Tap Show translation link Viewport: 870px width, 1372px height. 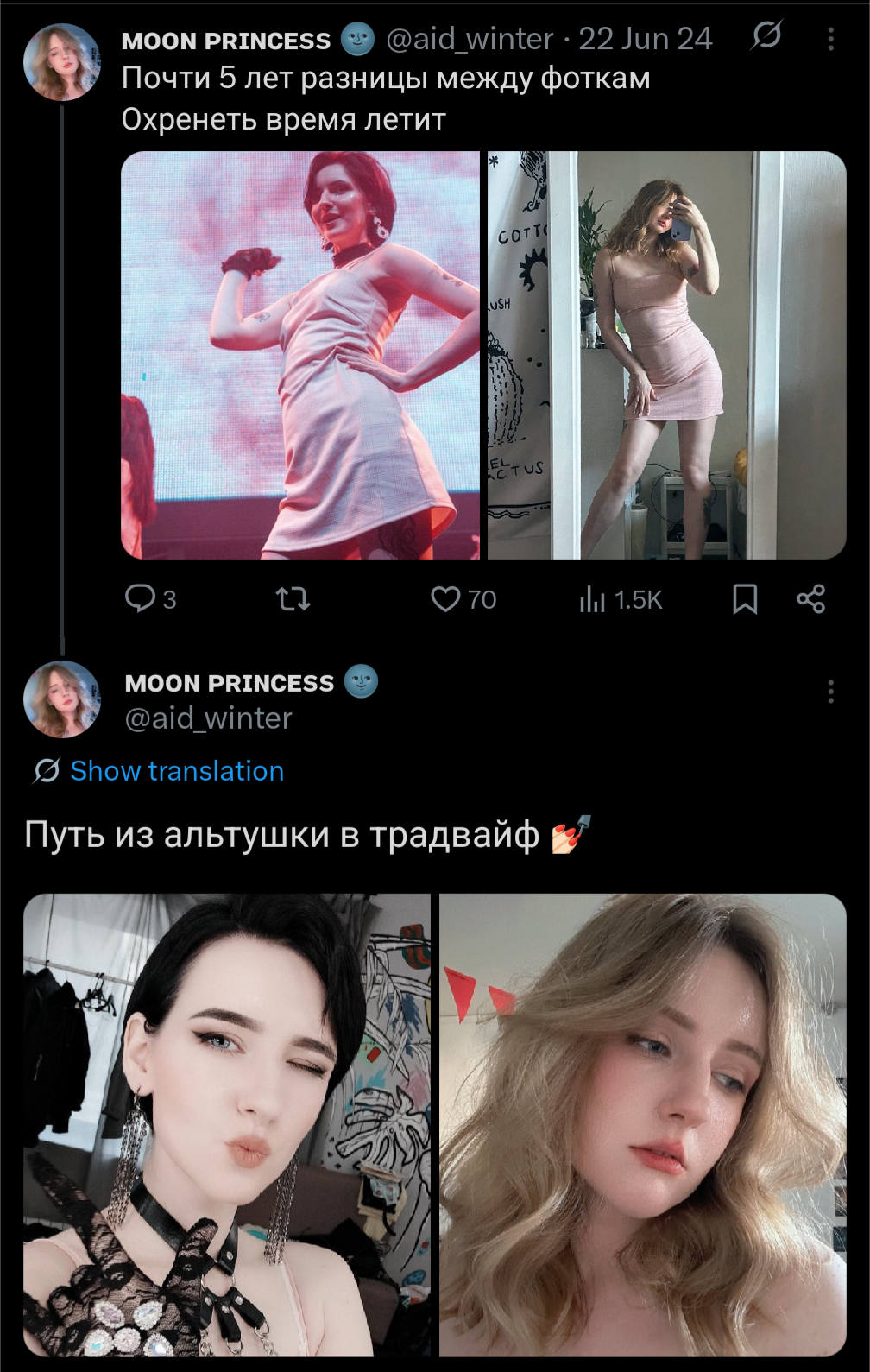tap(176, 770)
